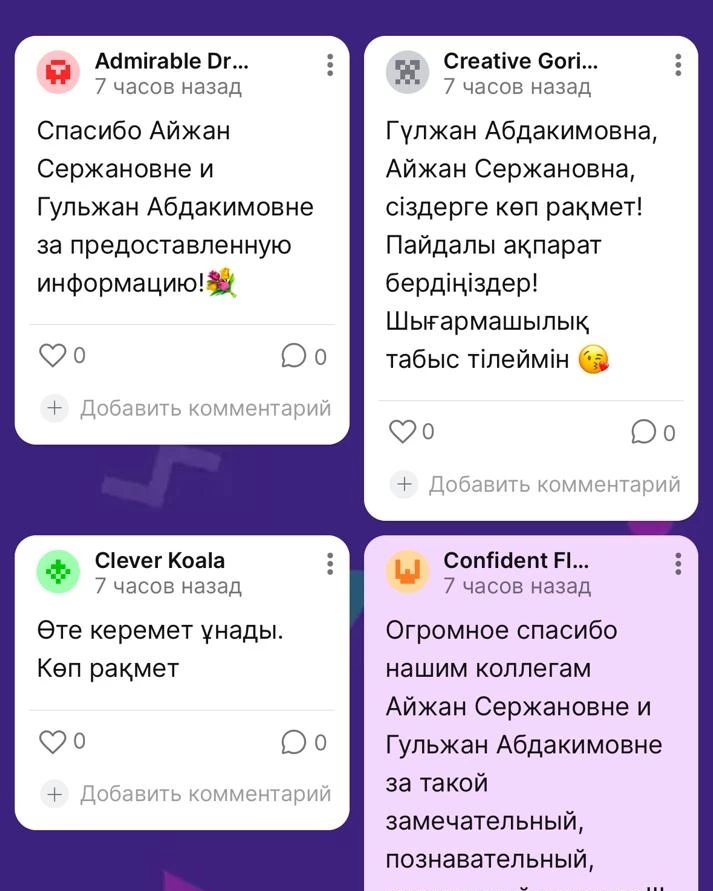Add a comment to Admirable Dr... post
The image size is (713, 891).
(x=187, y=408)
